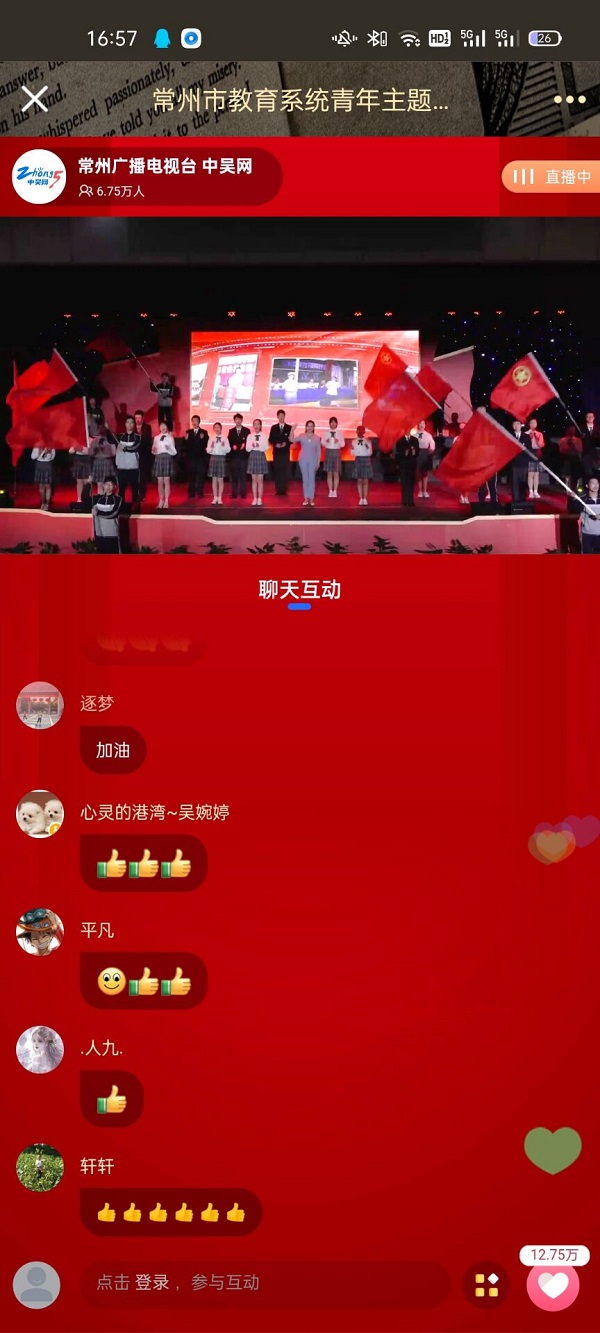Viewport: 600px width, 1333px height.
Task: Like the stream with the heart button
Action: coord(553,1285)
